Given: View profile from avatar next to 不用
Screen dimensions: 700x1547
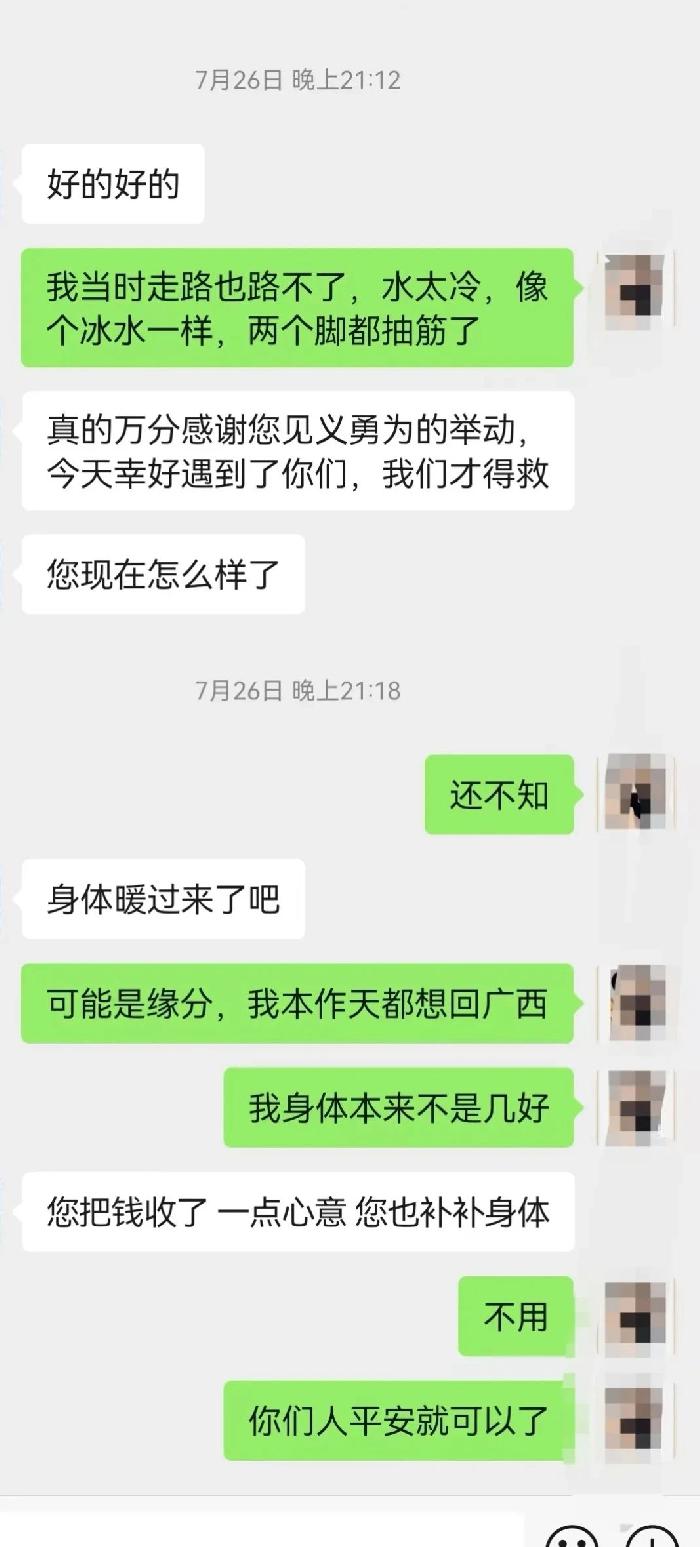Looking at the screenshot, I should coord(635,1316).
